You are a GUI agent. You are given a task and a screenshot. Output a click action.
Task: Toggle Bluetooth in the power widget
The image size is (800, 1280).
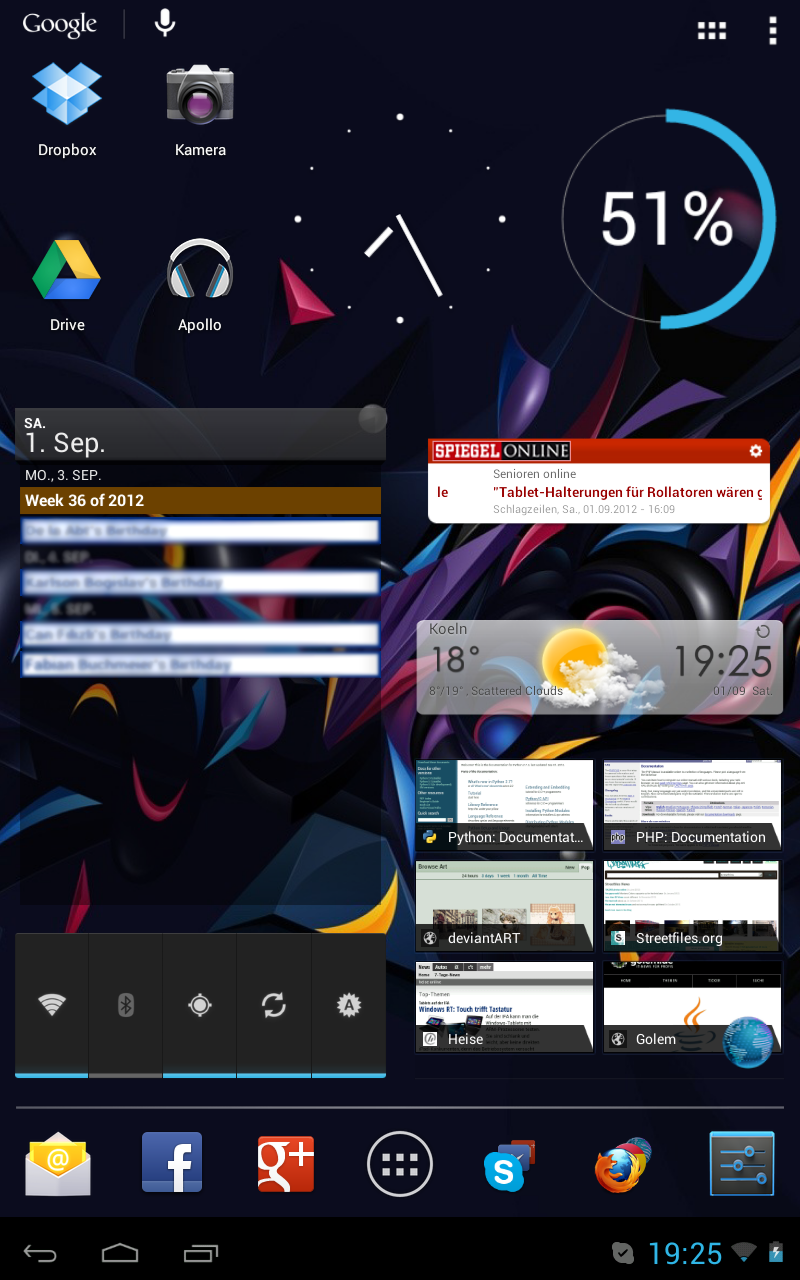point(126,1005)
